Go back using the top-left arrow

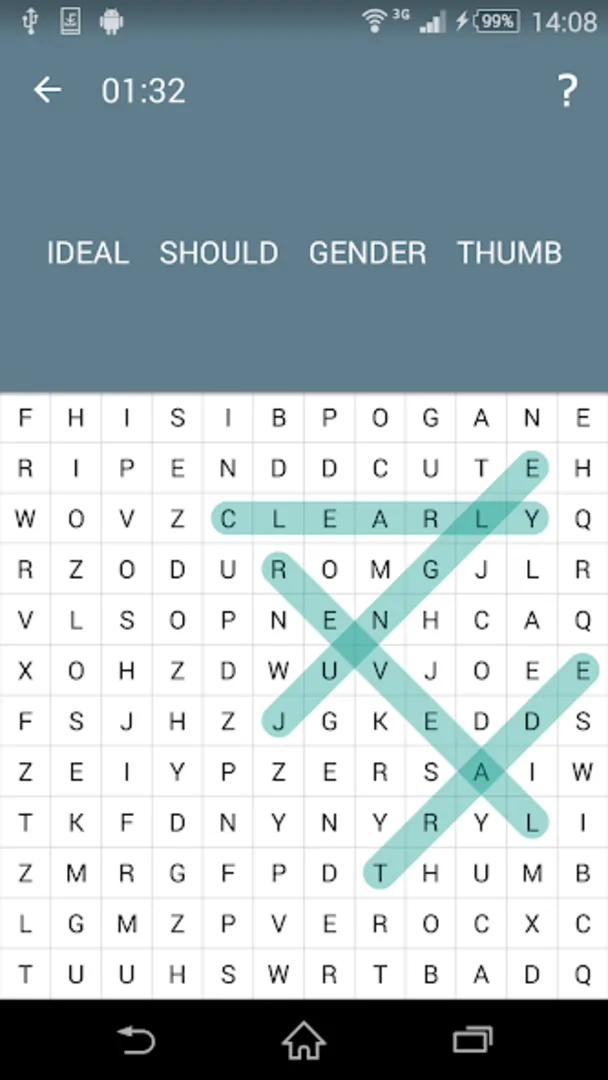47,91
